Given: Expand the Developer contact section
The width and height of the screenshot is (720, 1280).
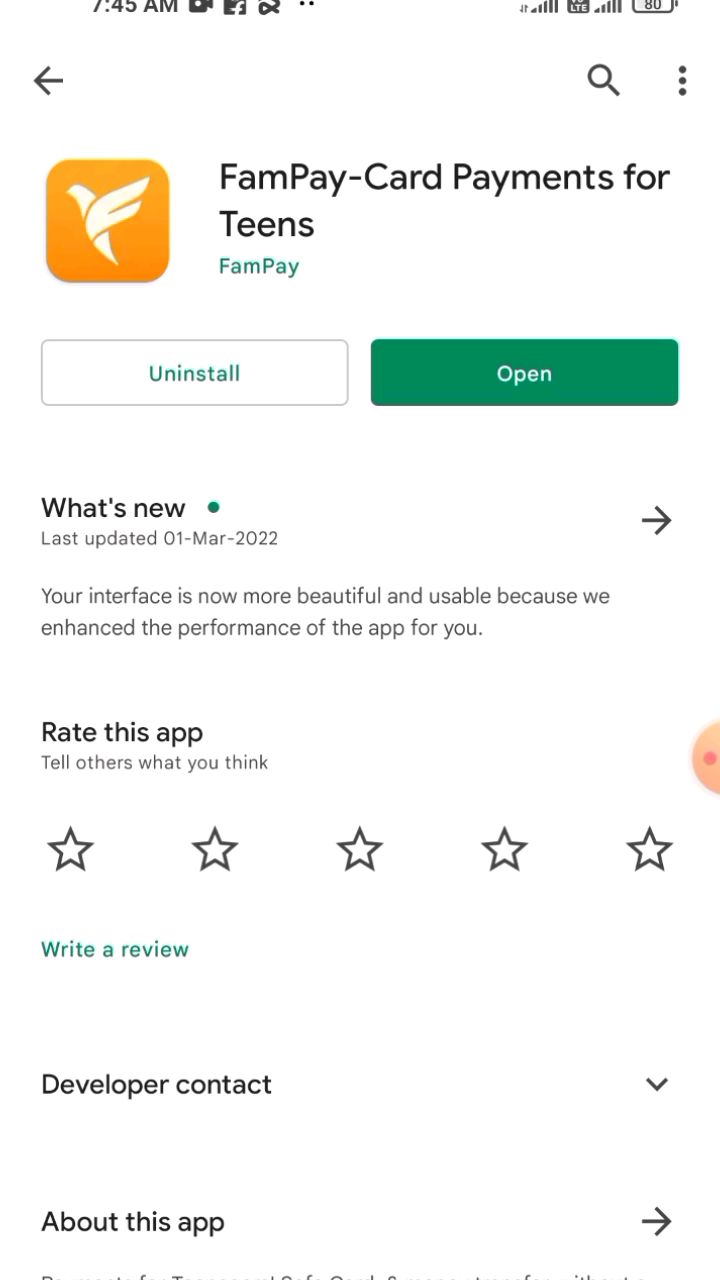Looking at the screenshot, I should (656, 1084).
